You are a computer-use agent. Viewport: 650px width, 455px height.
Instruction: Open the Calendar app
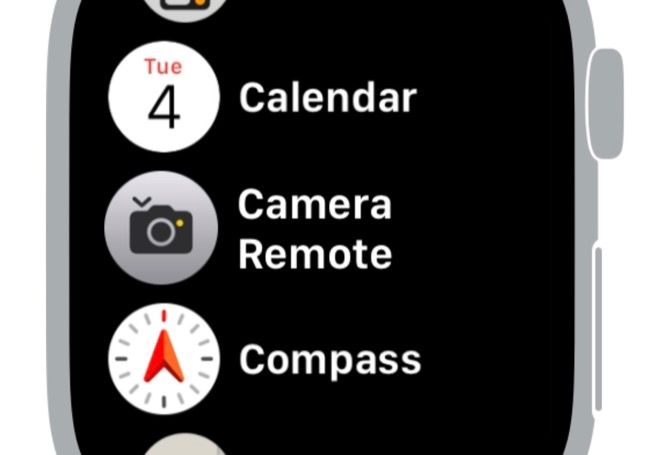point(163,97)
